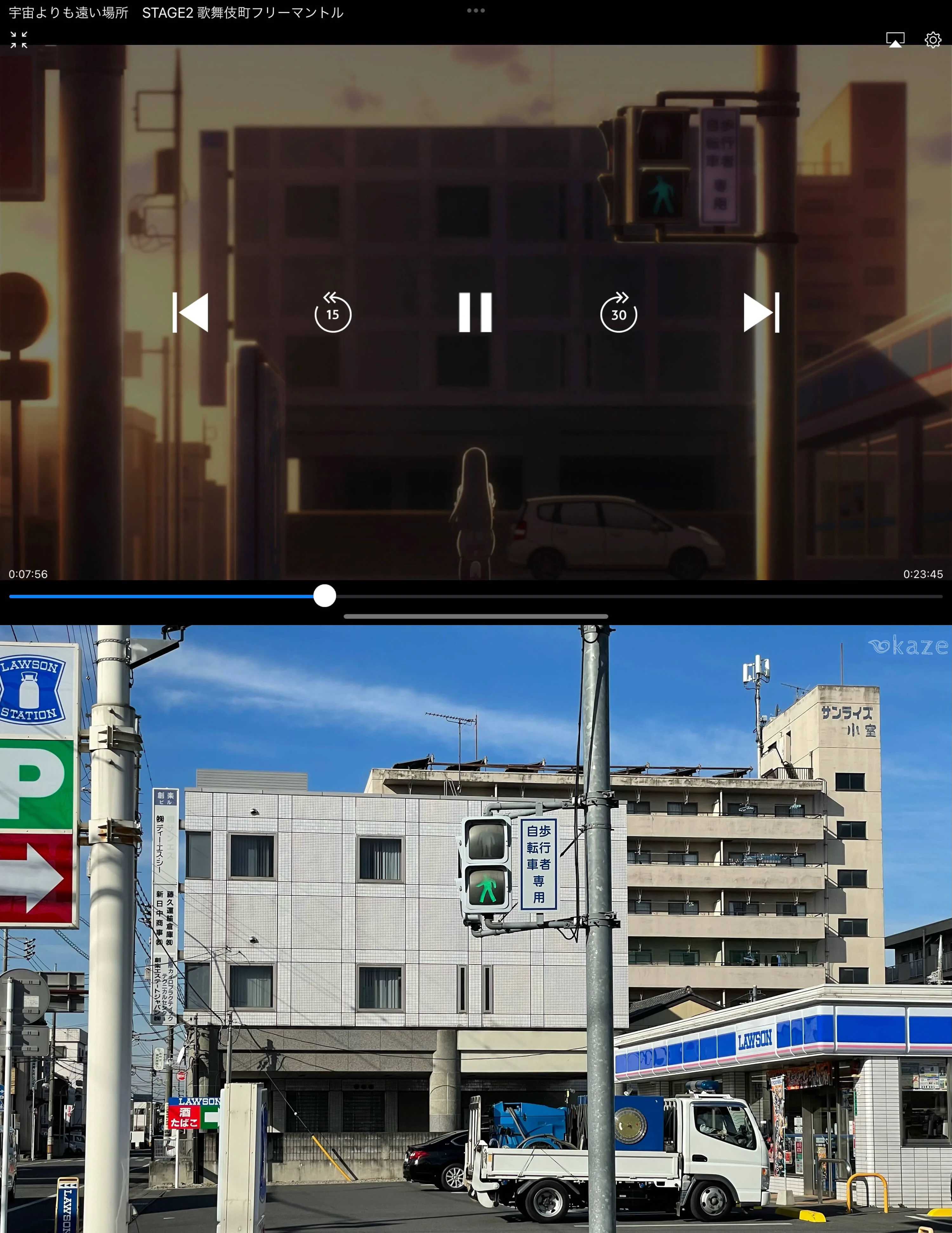This screenshot has height=1233, width=952.
Task: Go back to the previous episode
Action: point(190,312)
